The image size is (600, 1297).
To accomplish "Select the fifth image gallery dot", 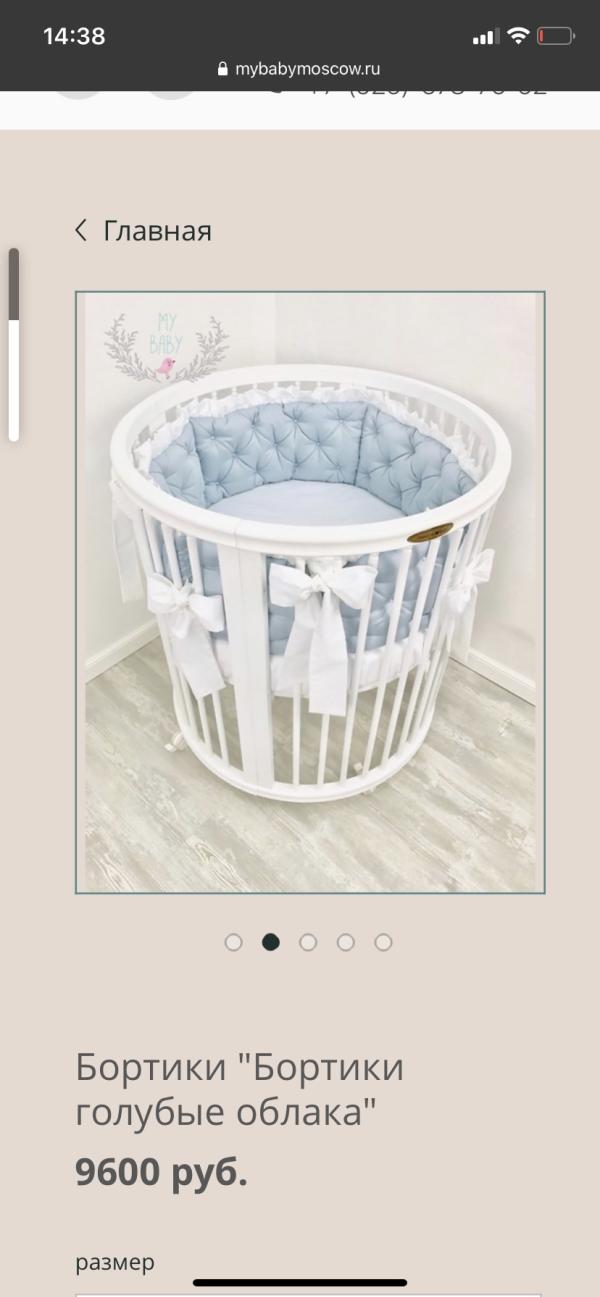I will pyautogui.click(x=383, y=942).
